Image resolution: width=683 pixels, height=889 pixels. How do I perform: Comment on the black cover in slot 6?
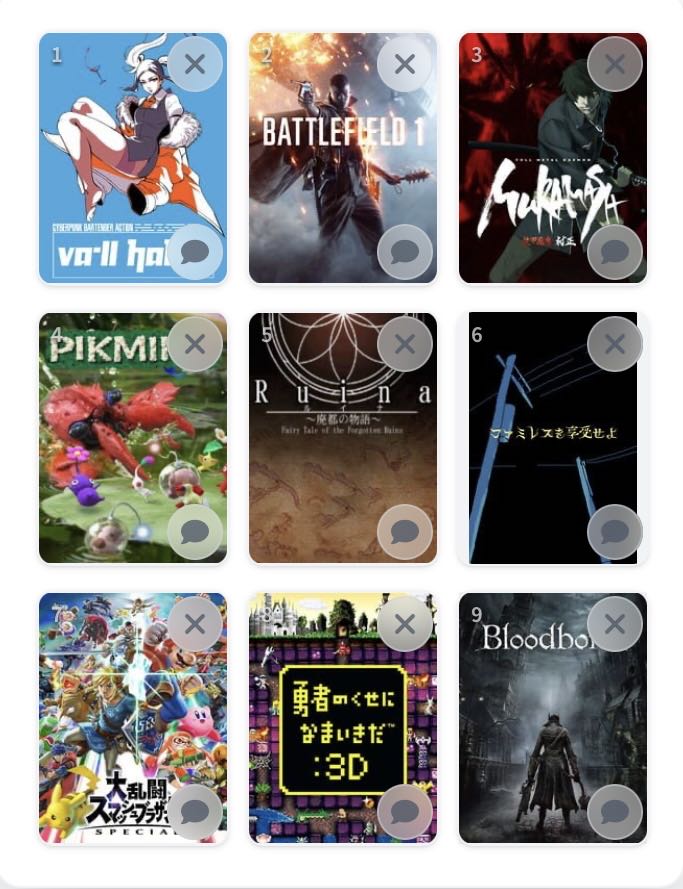[615, 532]
